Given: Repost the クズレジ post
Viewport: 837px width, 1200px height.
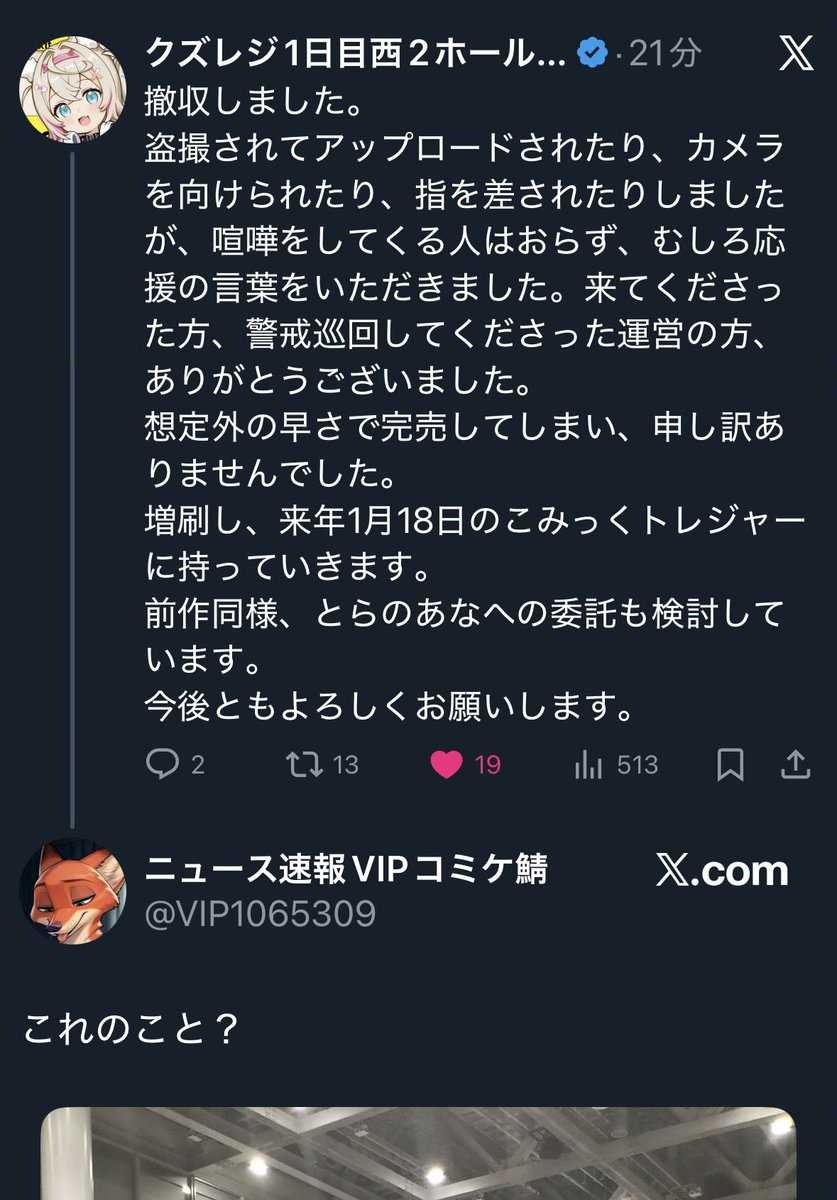Looking at the screenshot, I should point(304,766).
